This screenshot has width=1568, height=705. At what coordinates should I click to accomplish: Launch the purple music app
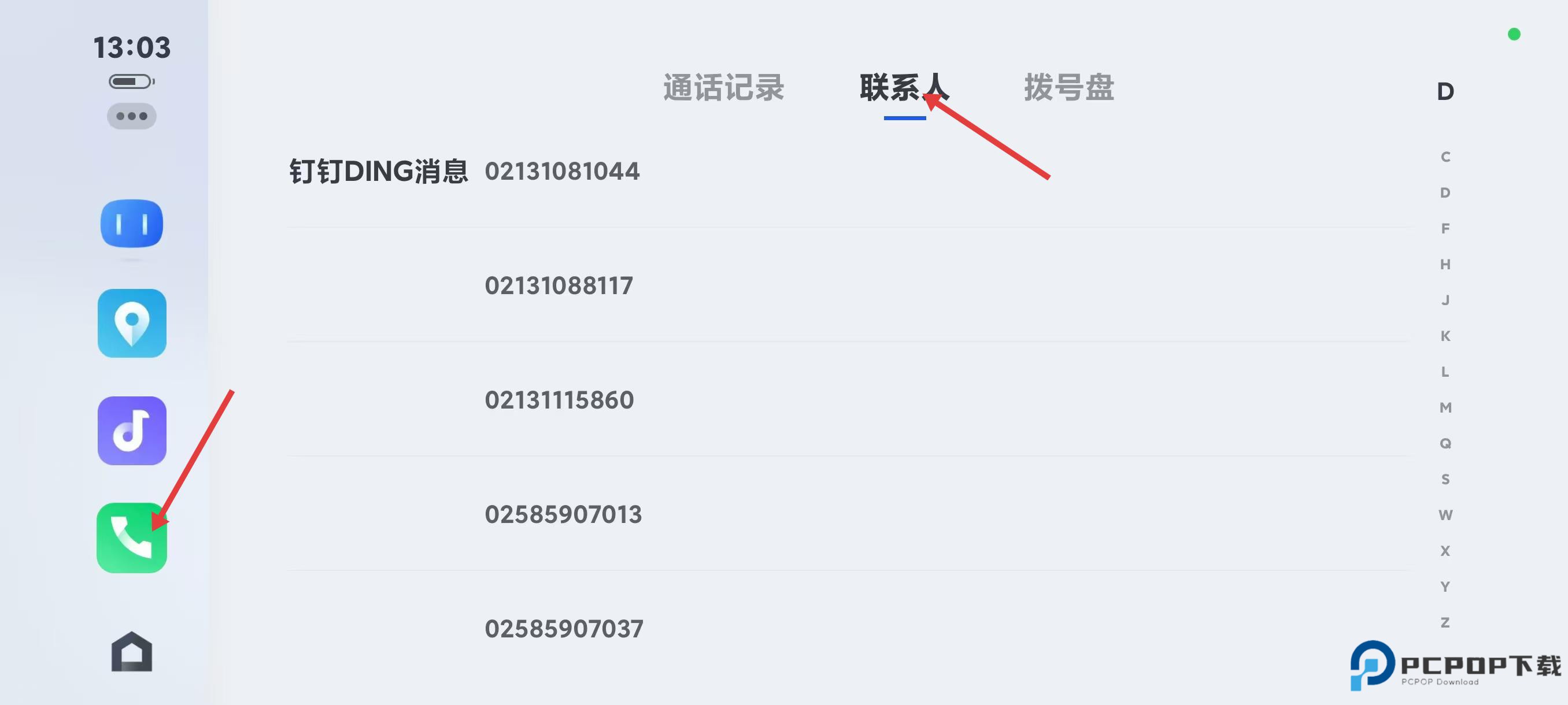click(131, 431)
